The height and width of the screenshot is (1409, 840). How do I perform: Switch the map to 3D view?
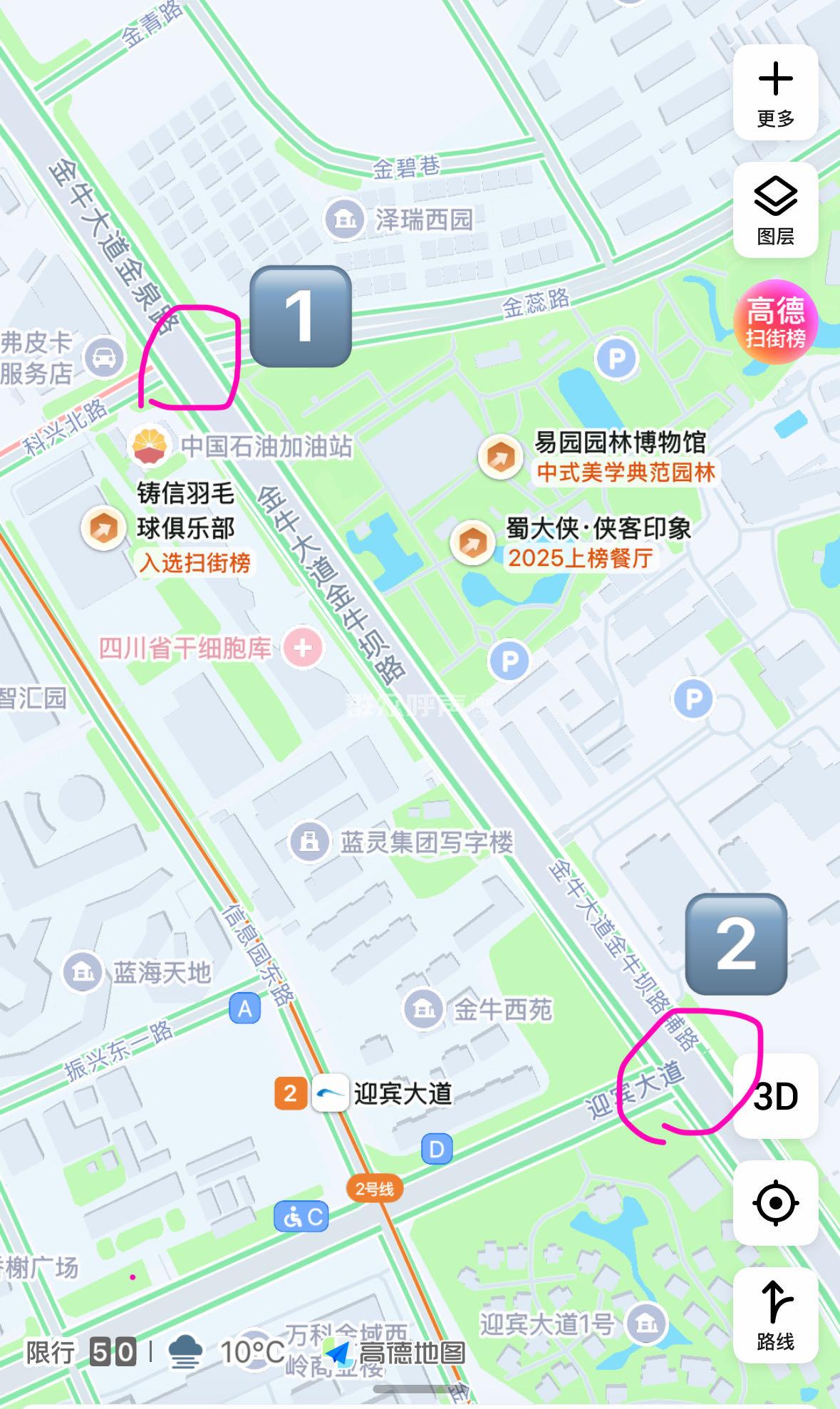pos(775,1096)
